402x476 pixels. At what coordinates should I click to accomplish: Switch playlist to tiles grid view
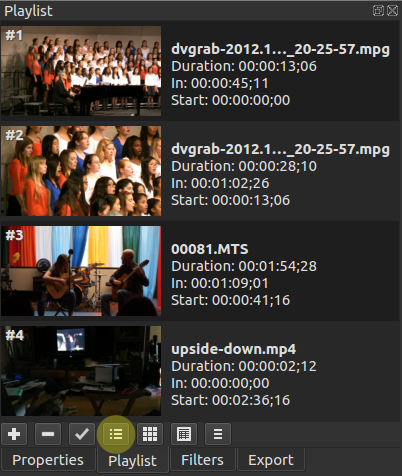click(150, 434)
